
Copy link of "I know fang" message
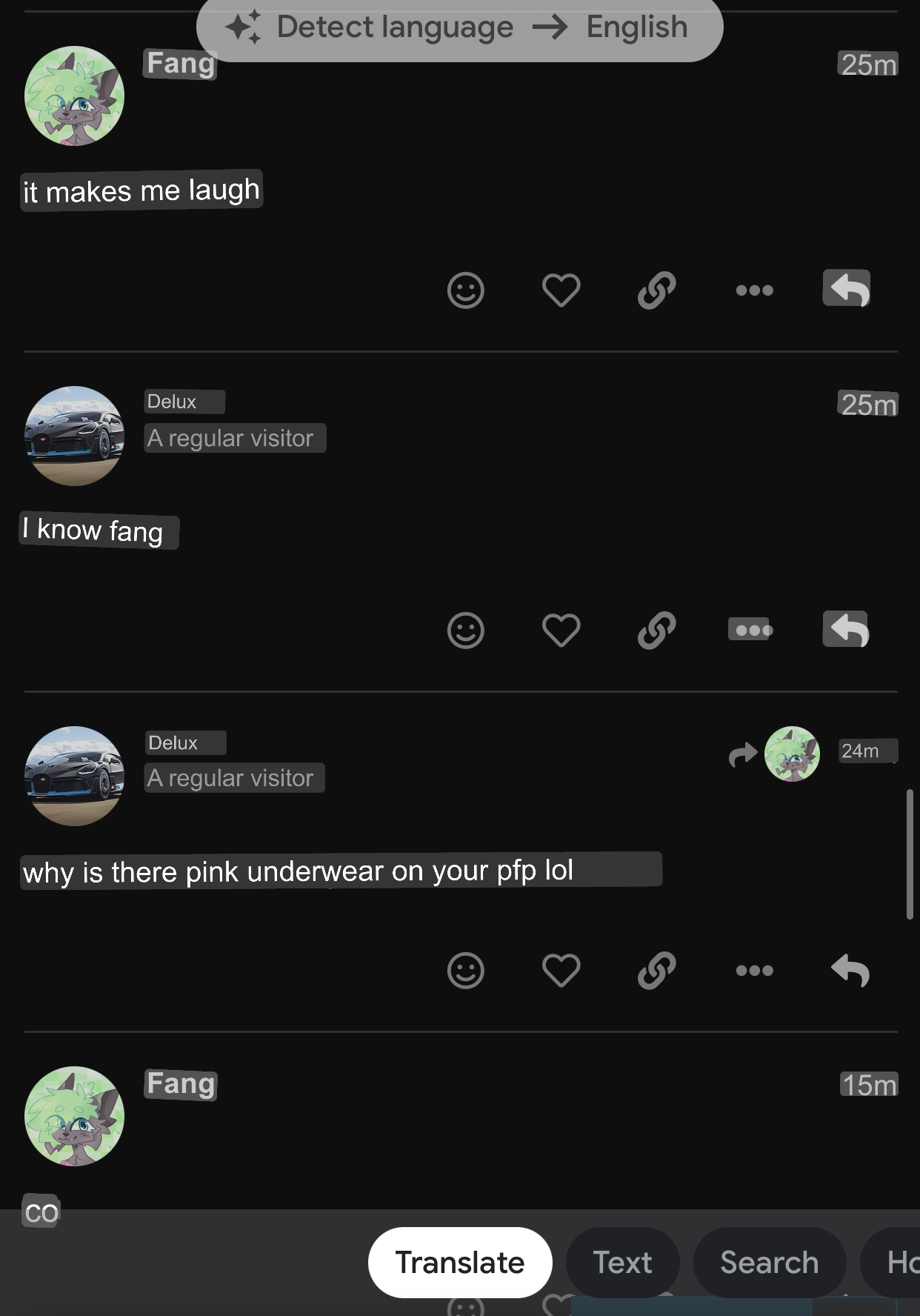656,631
